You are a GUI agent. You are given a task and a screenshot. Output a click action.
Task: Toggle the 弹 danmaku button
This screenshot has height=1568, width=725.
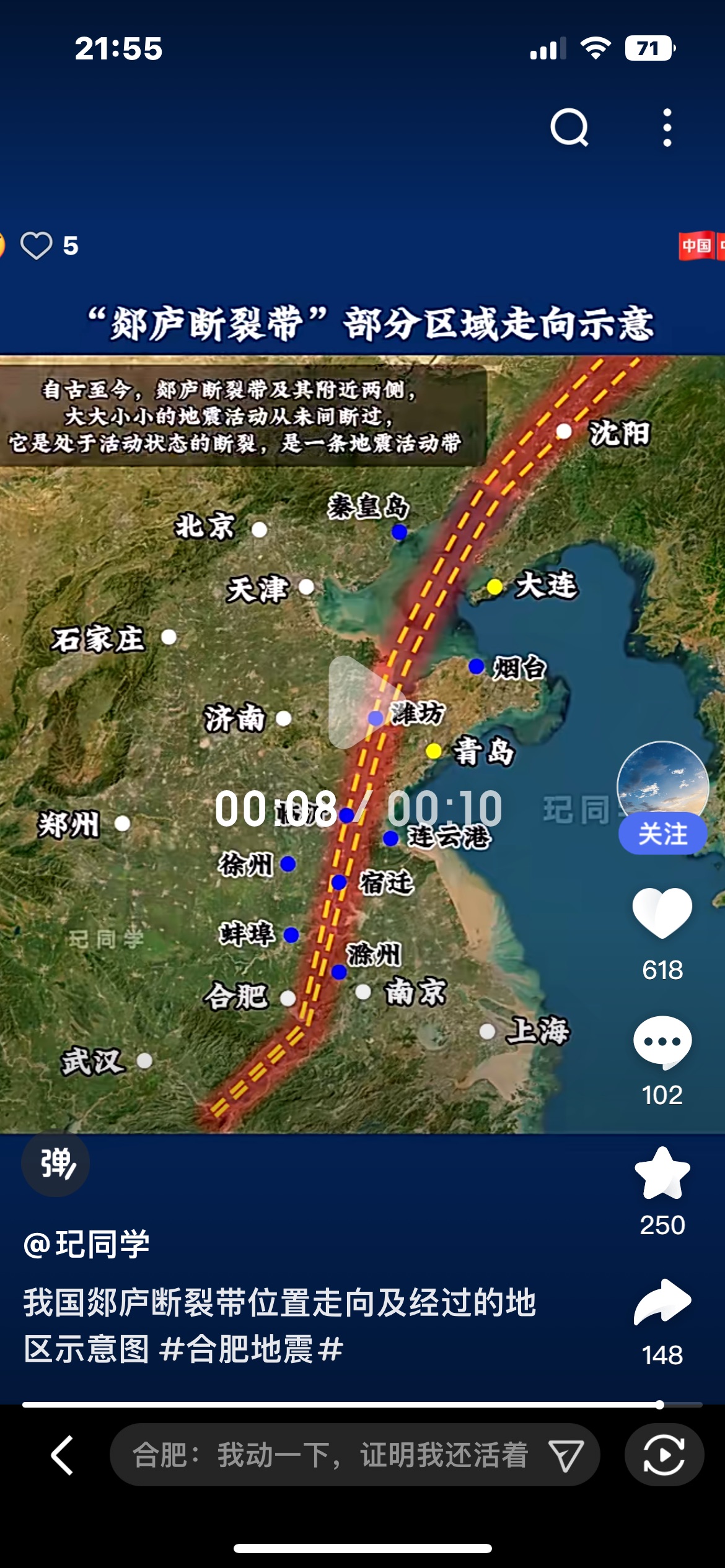(56, 1164)
